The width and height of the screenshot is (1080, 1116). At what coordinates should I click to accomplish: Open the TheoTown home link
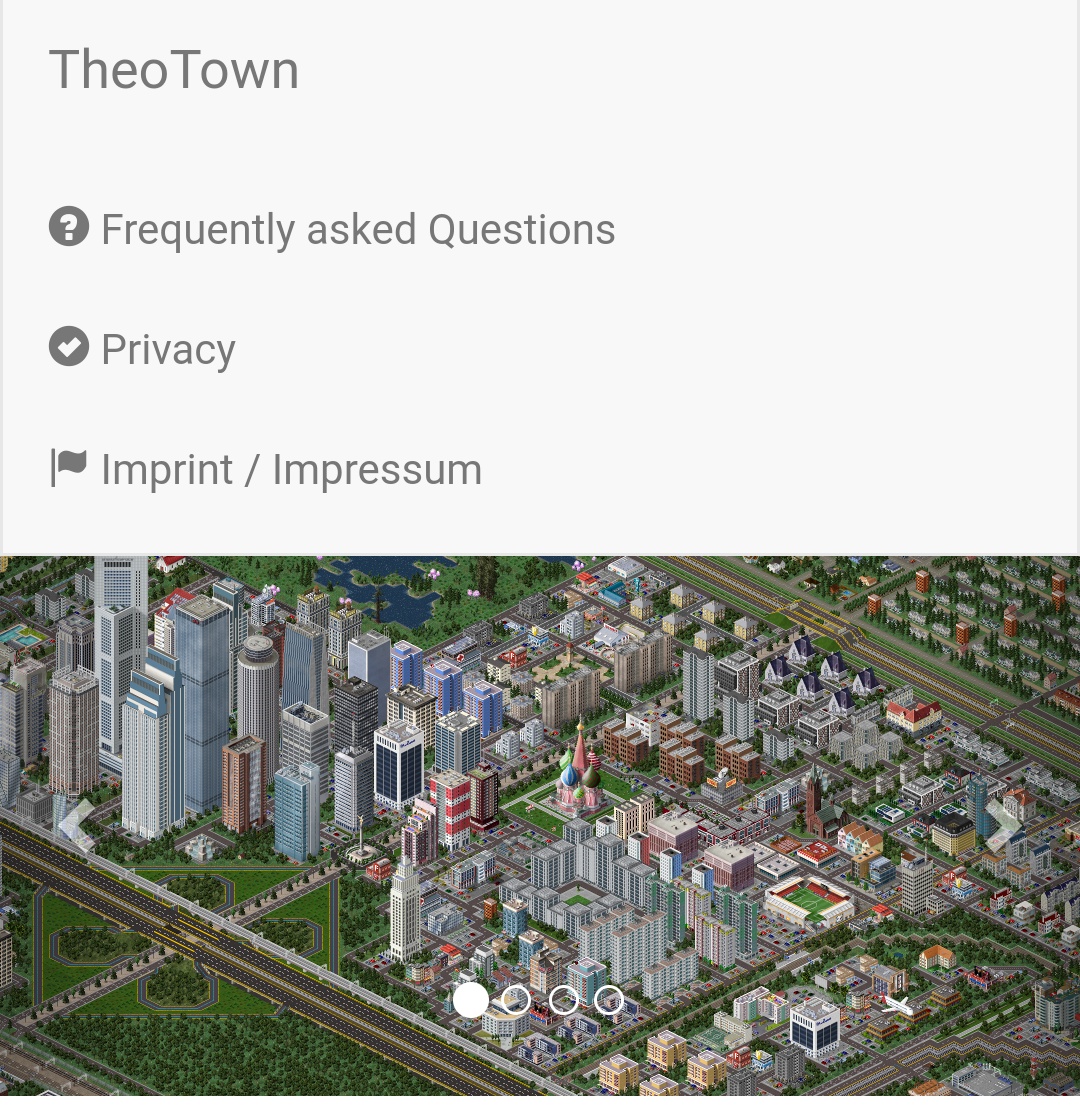(x=174, y=70)
